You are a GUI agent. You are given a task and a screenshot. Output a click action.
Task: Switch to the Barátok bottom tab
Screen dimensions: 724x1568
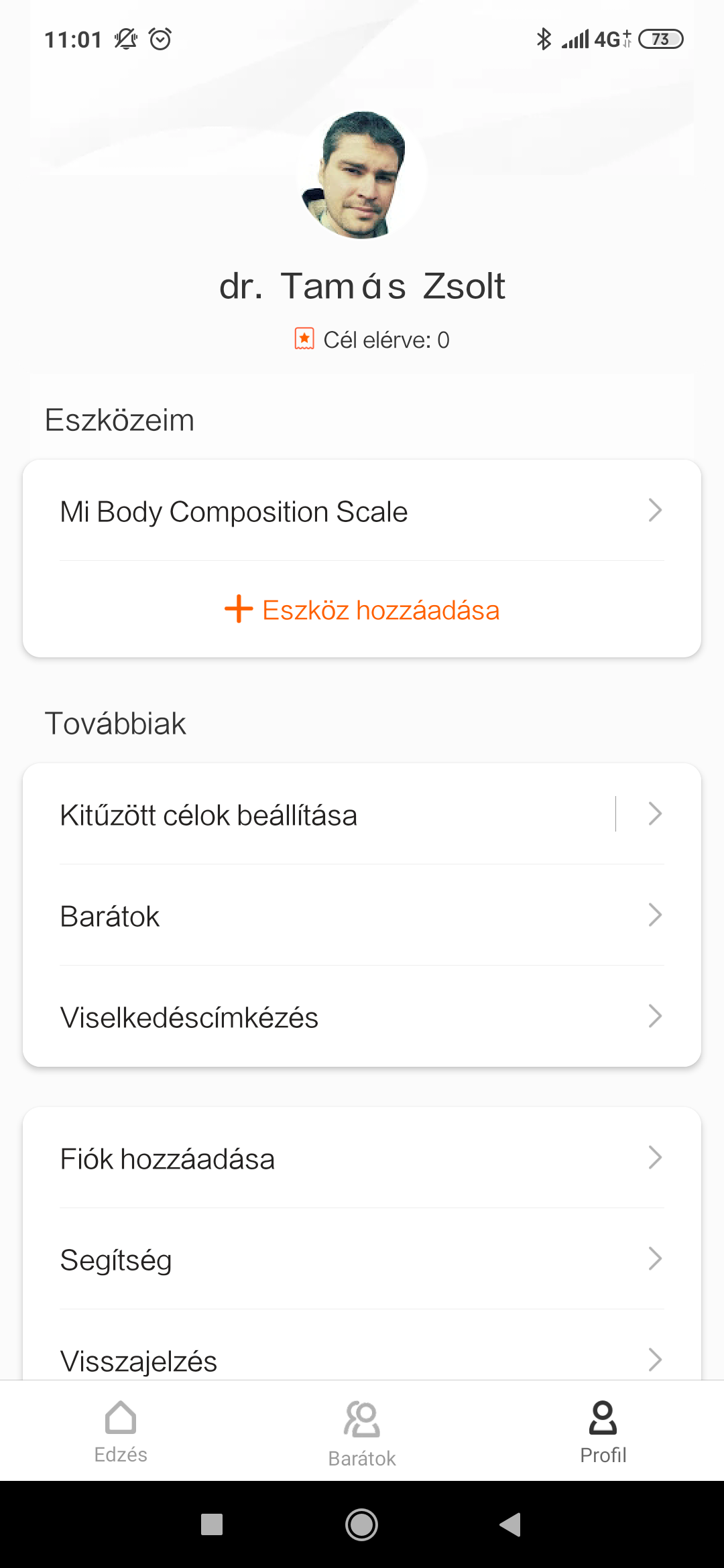361,1433
